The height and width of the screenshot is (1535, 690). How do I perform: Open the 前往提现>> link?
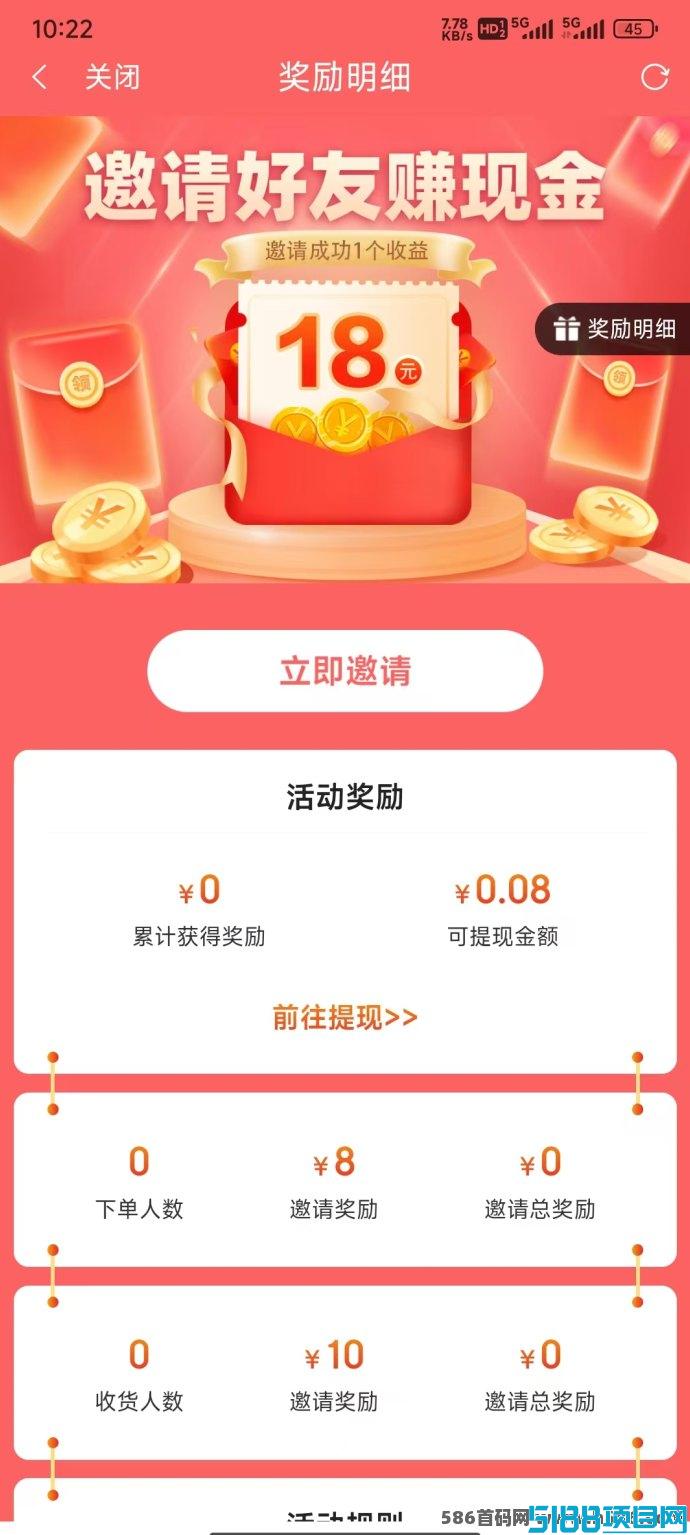345,1018
